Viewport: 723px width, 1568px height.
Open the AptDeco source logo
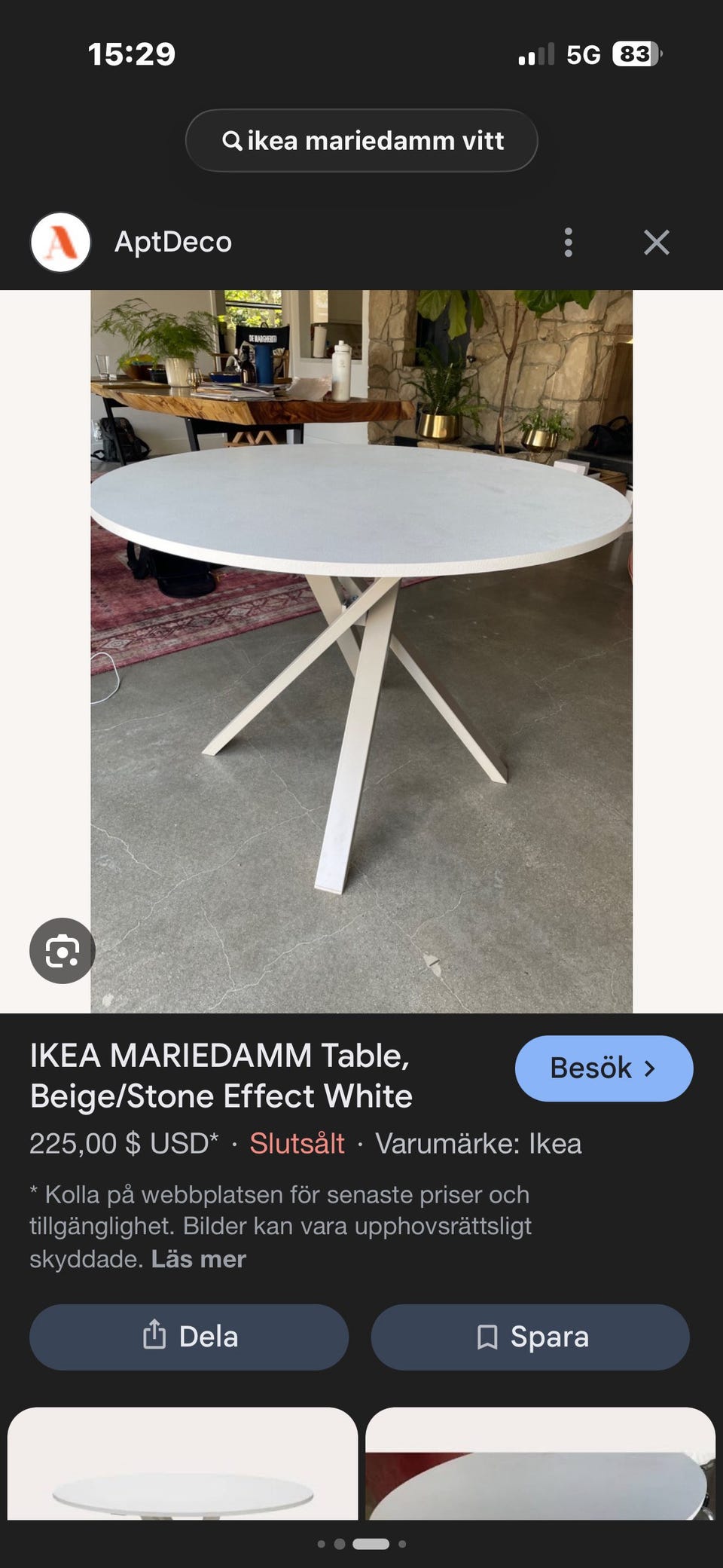60,241
